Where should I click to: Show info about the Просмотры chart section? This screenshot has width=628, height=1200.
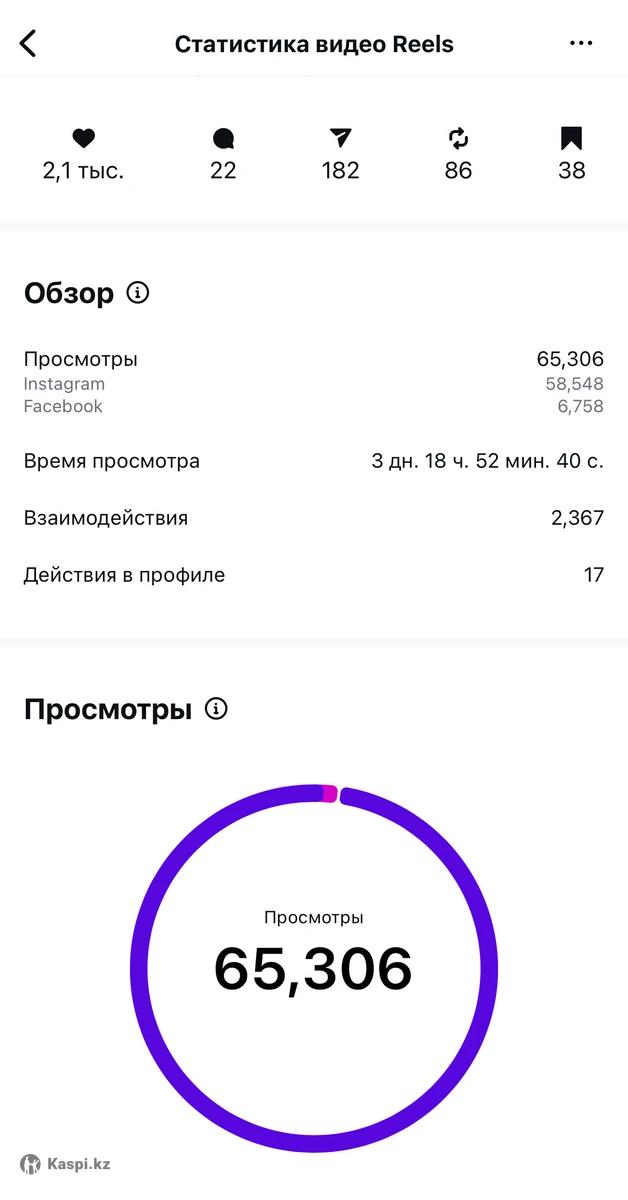pyautogui.click(x=216, y=709)
